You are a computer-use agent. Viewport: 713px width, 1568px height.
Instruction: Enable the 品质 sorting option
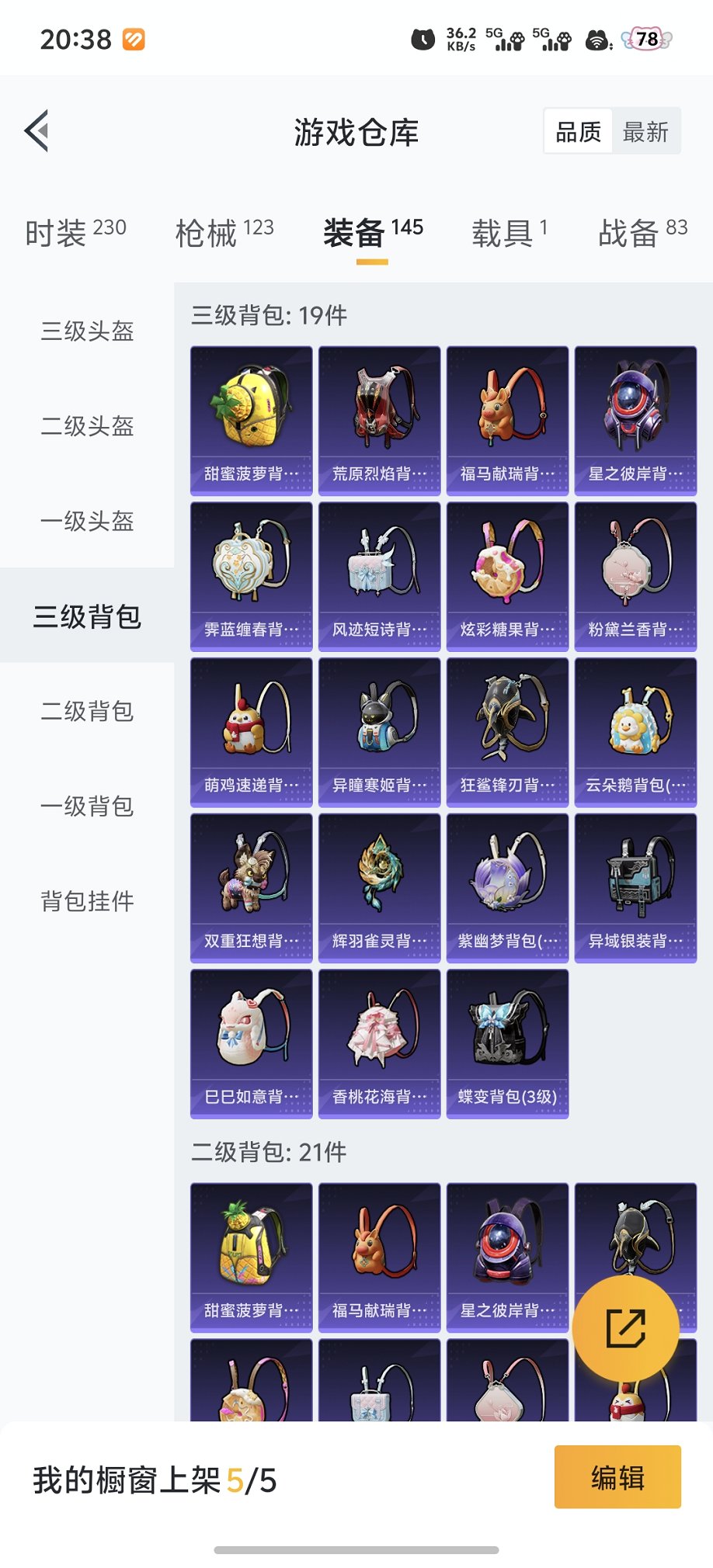coord(576,131)
